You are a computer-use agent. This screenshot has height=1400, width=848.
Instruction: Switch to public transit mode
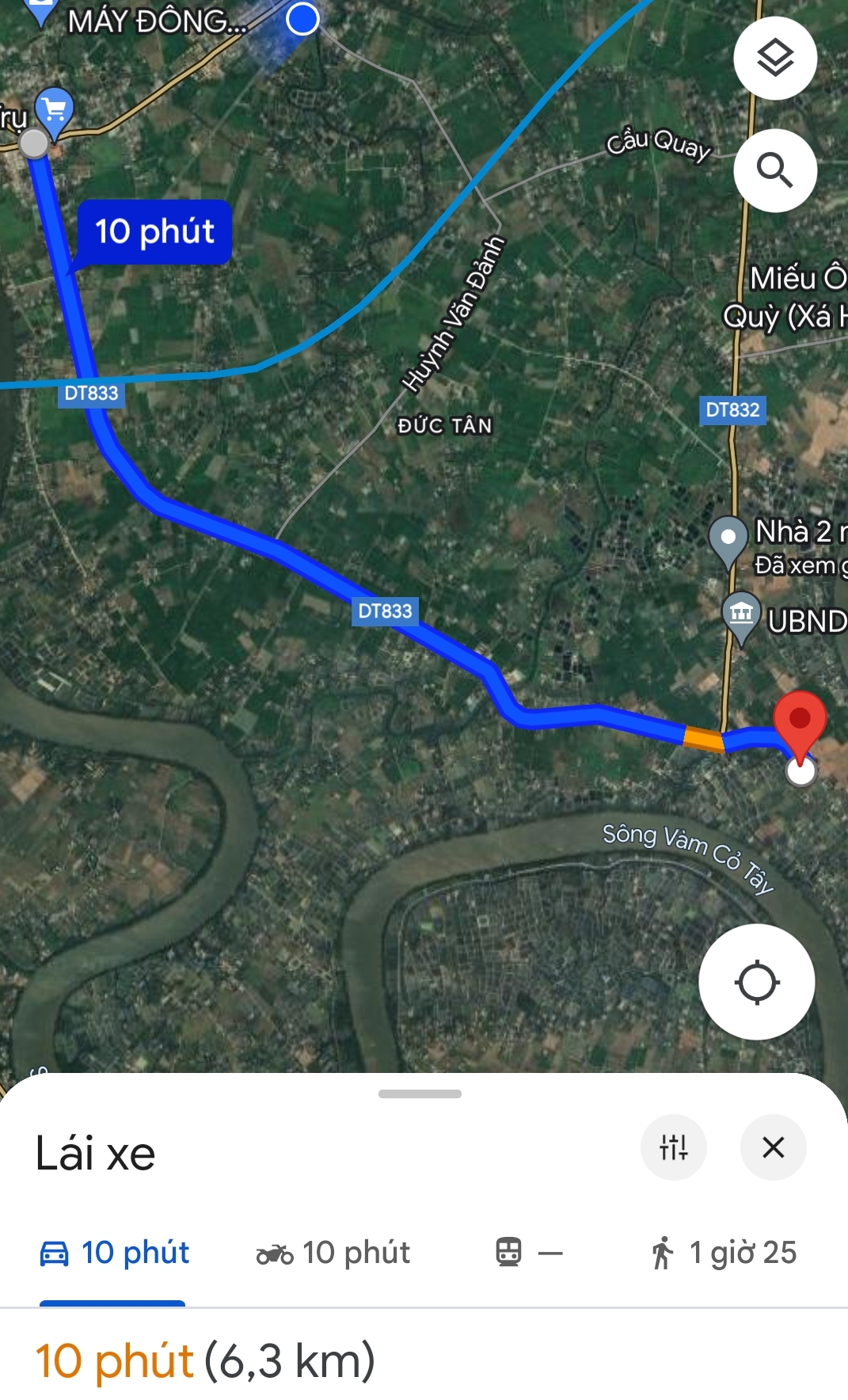click(x=529, y=1253)
